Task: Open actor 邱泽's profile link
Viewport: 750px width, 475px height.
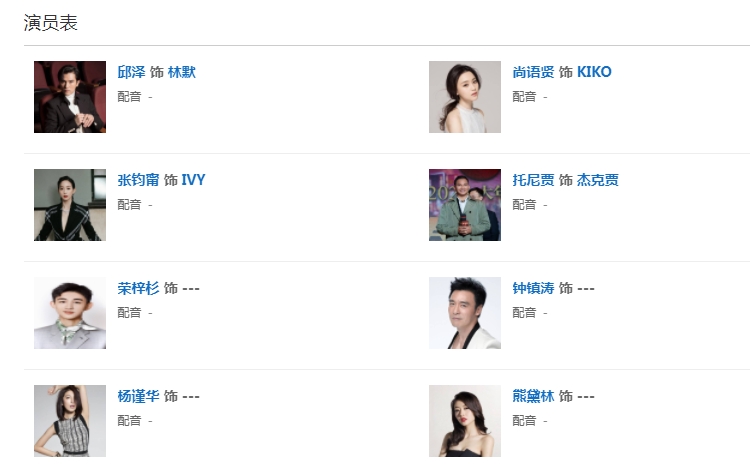Action: pyautogui.click(x=131, y=72)
